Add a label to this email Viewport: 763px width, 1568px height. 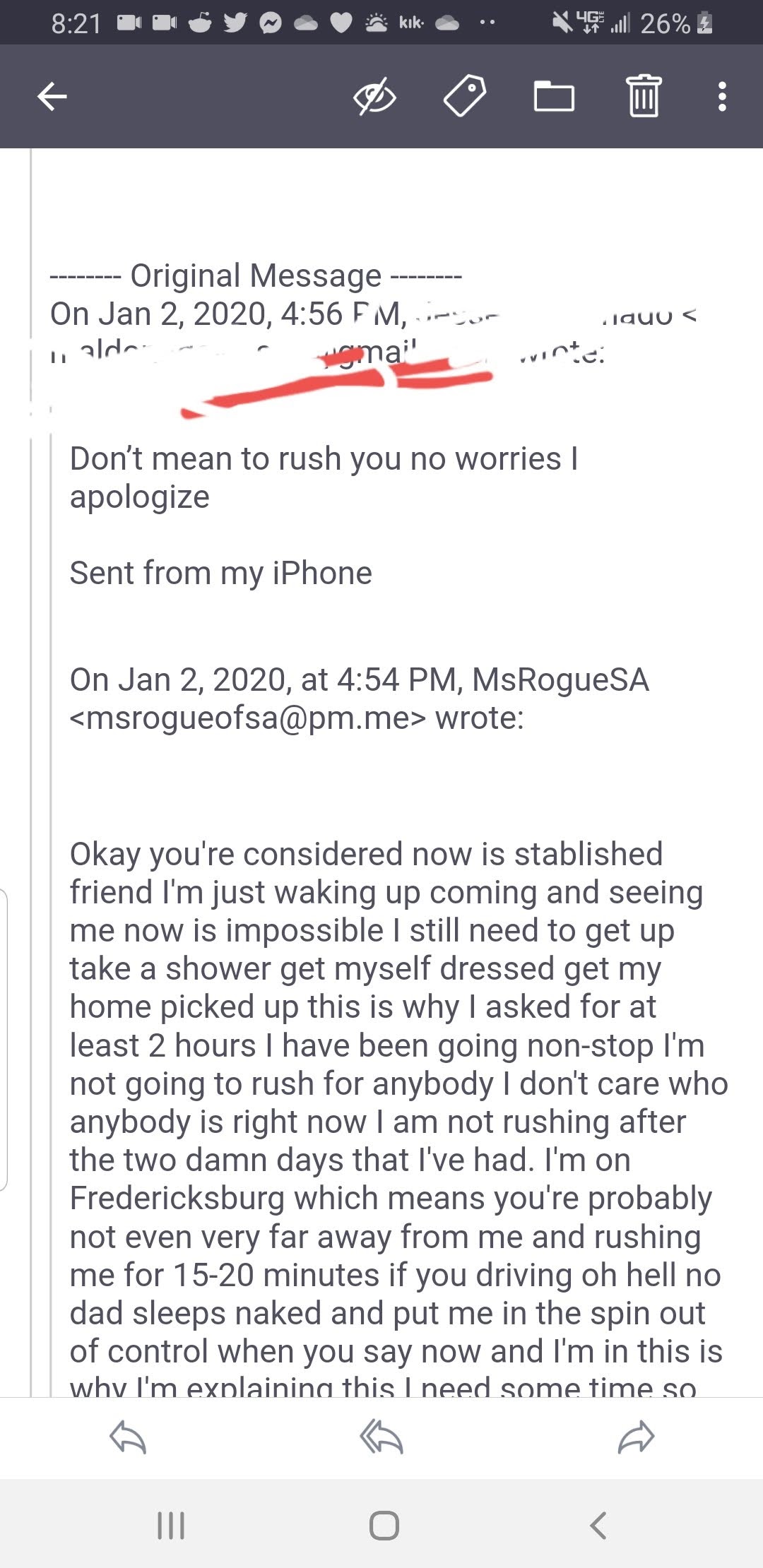click(464, 96)
